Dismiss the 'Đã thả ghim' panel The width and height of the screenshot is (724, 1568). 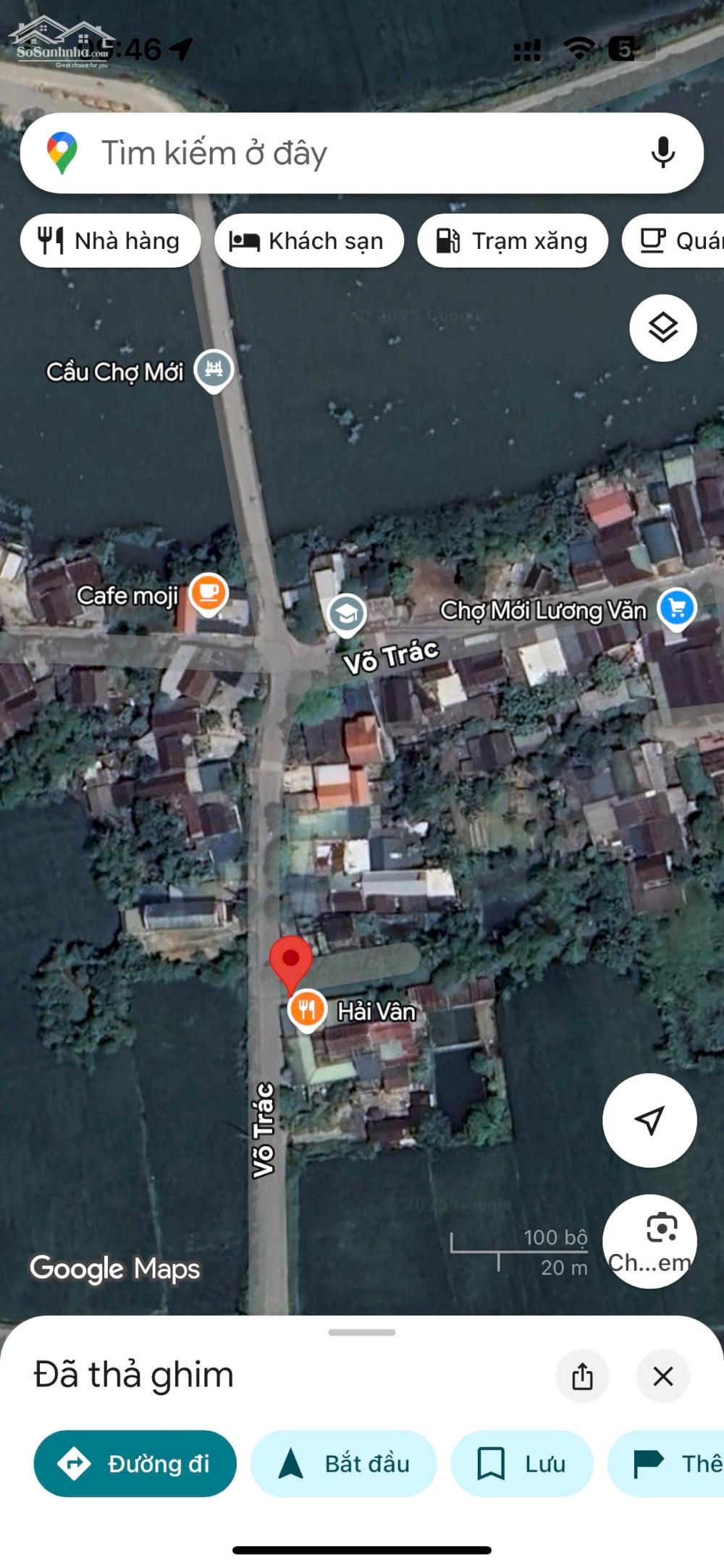click(662, 1376)
